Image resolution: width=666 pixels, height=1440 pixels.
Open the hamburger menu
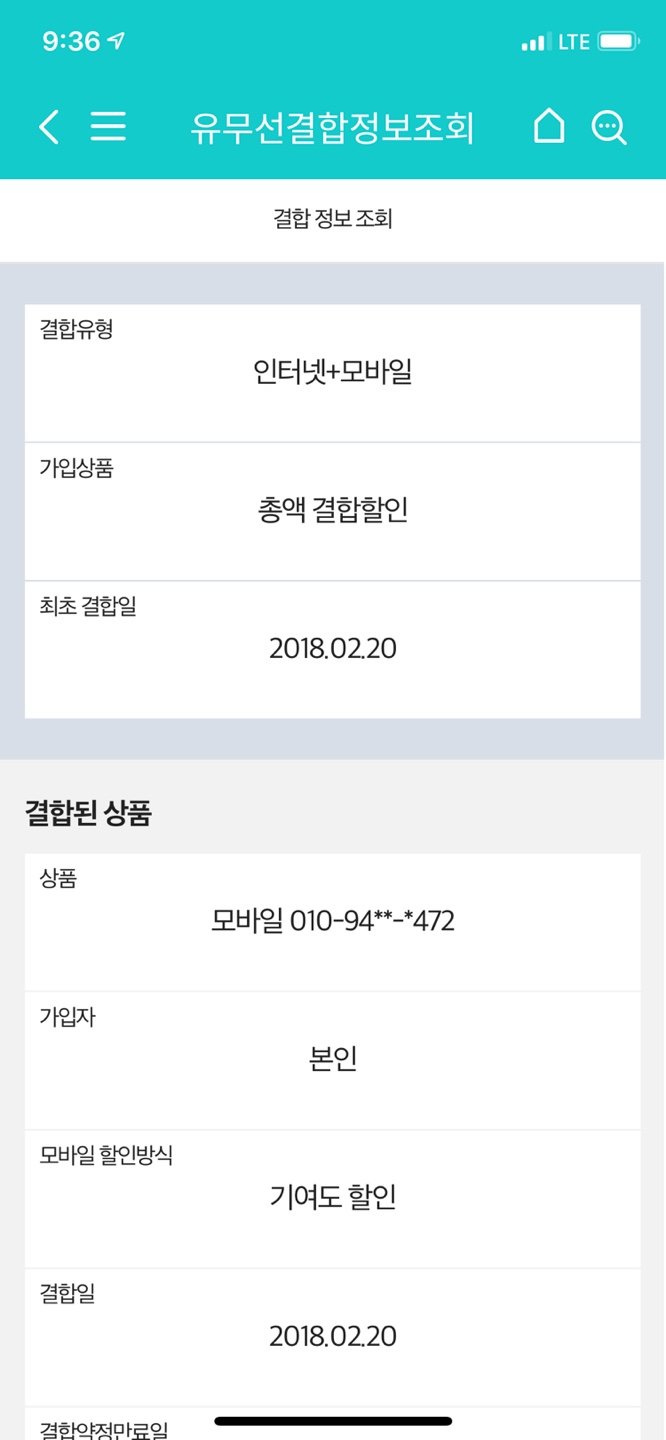click(108, 127)
